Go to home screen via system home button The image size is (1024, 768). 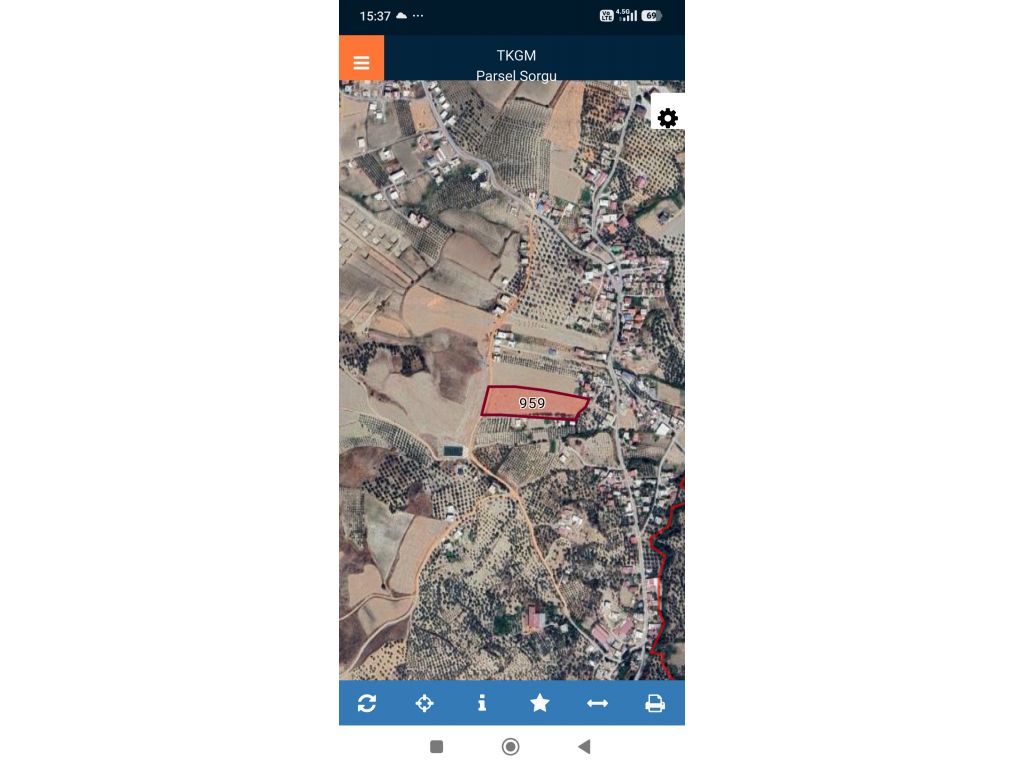(x=511, y=746)
